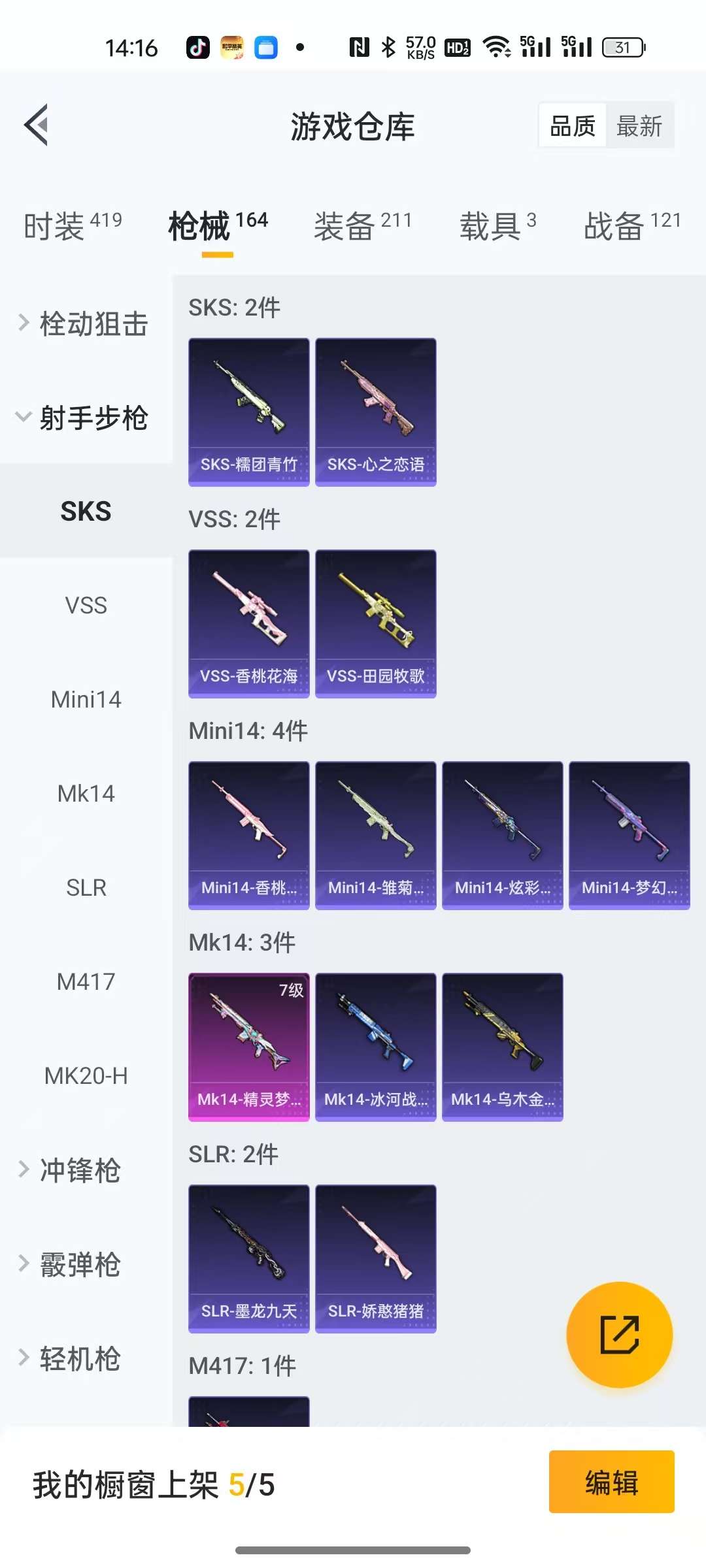
Task: Expand the 霰弹枪 category
Action: (78, 1264)
